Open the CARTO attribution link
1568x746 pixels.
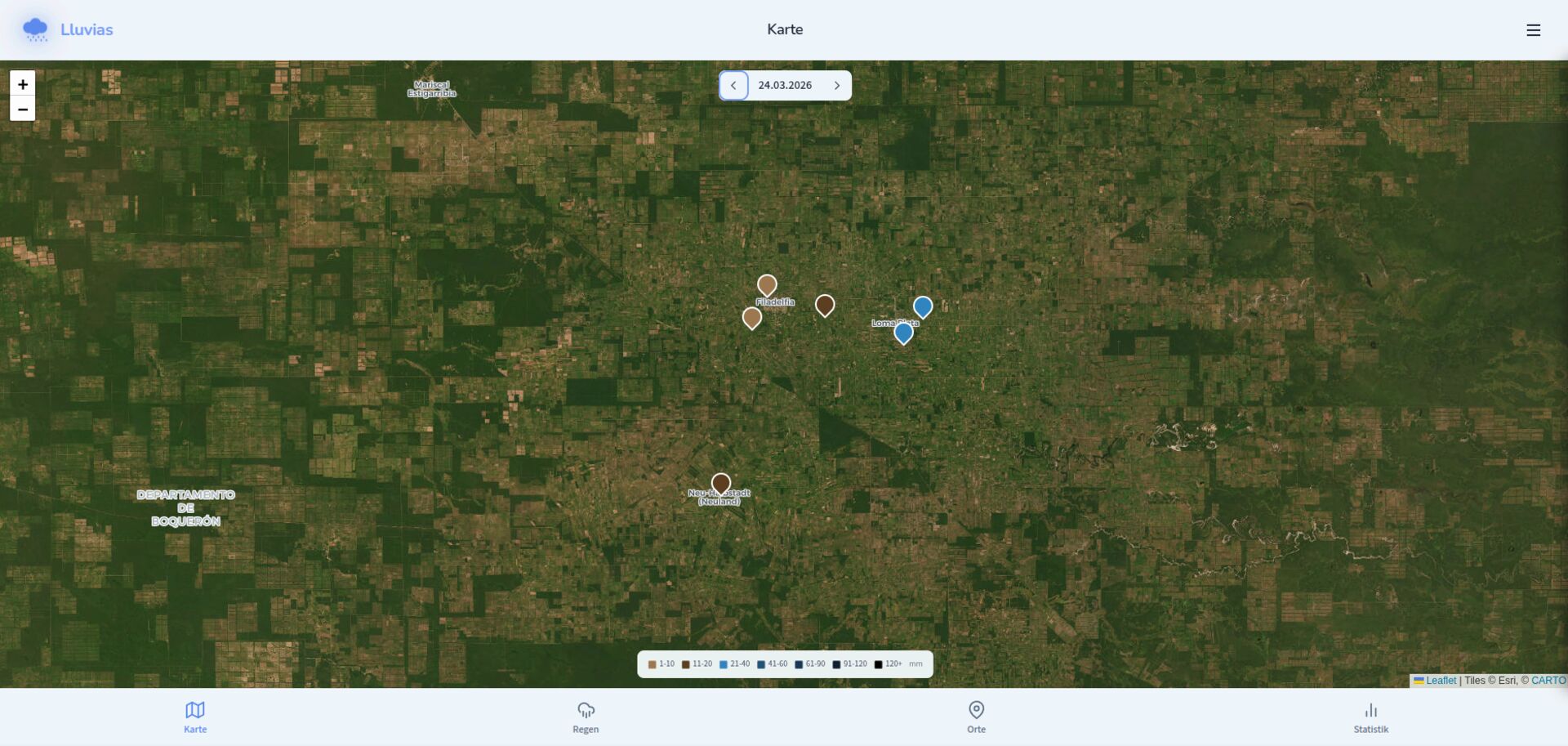[x=1548, y=681]
